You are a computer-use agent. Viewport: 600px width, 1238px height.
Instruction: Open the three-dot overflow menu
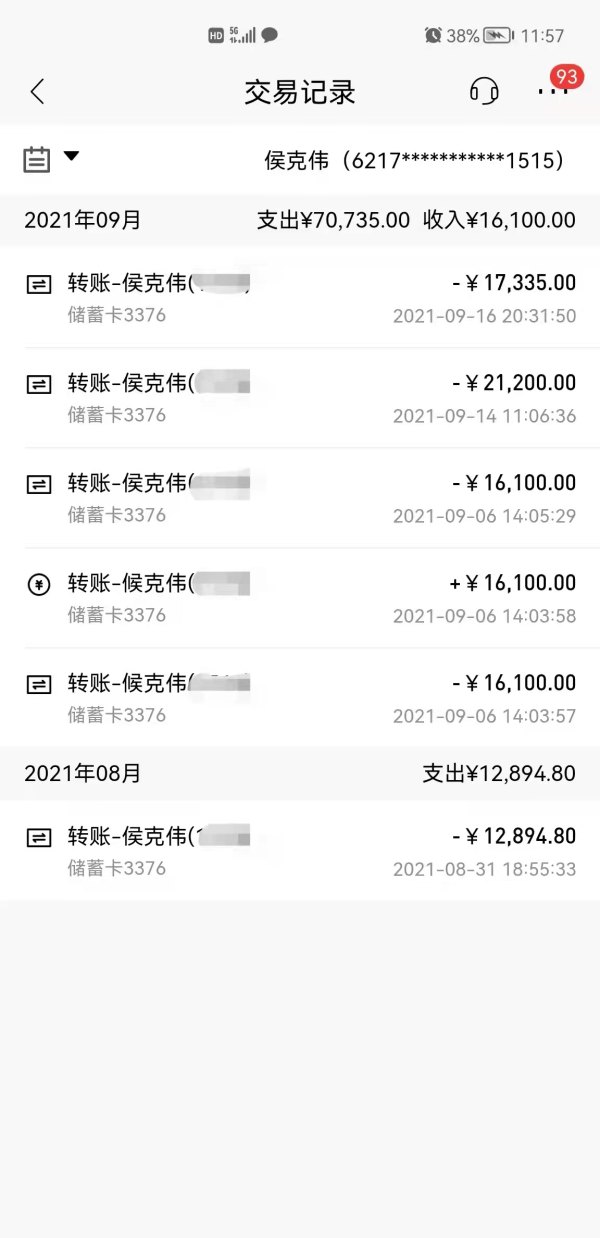(x=551, y=91)
